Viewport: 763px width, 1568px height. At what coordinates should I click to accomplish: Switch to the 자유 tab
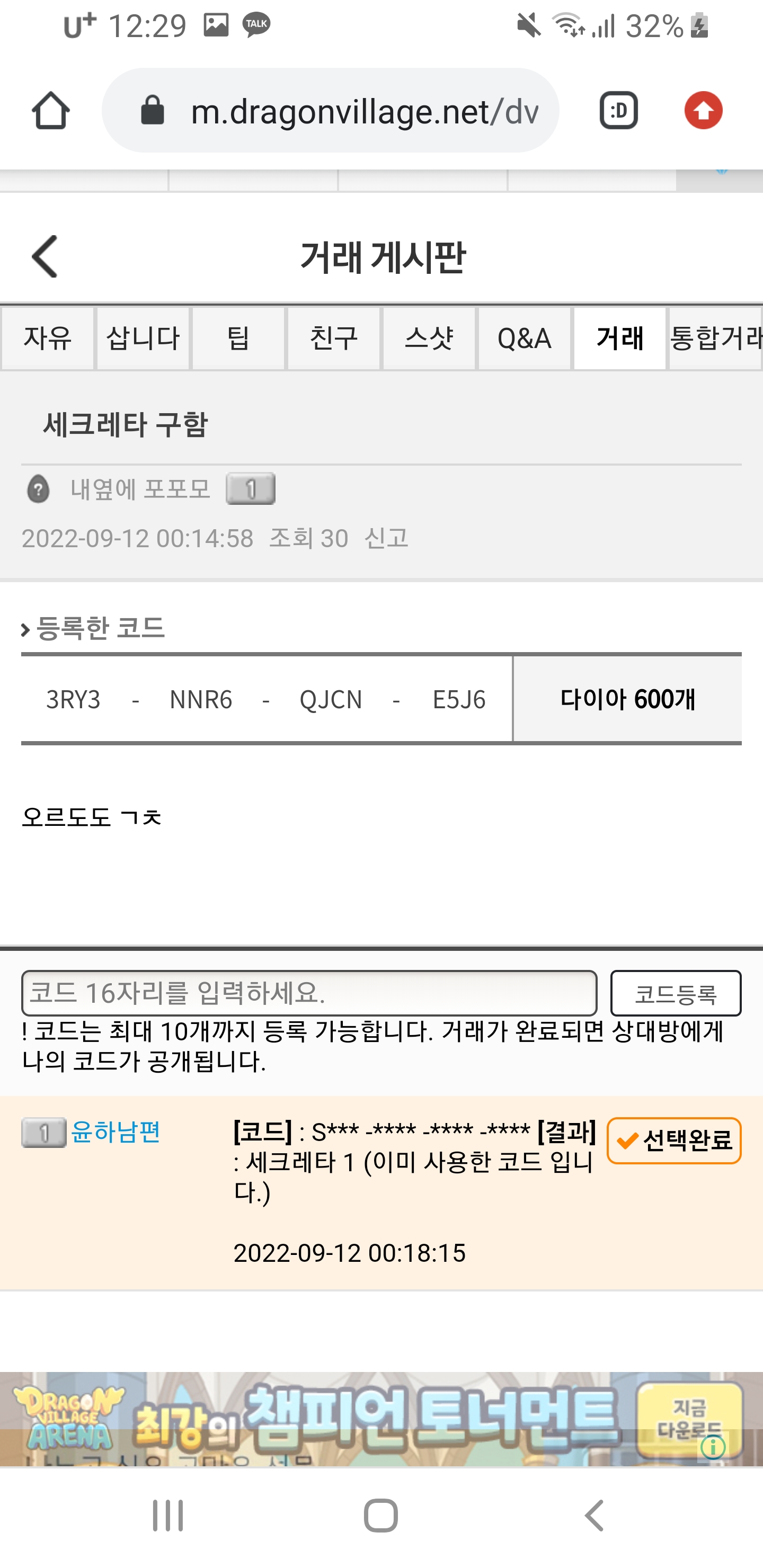pos(48,338)
